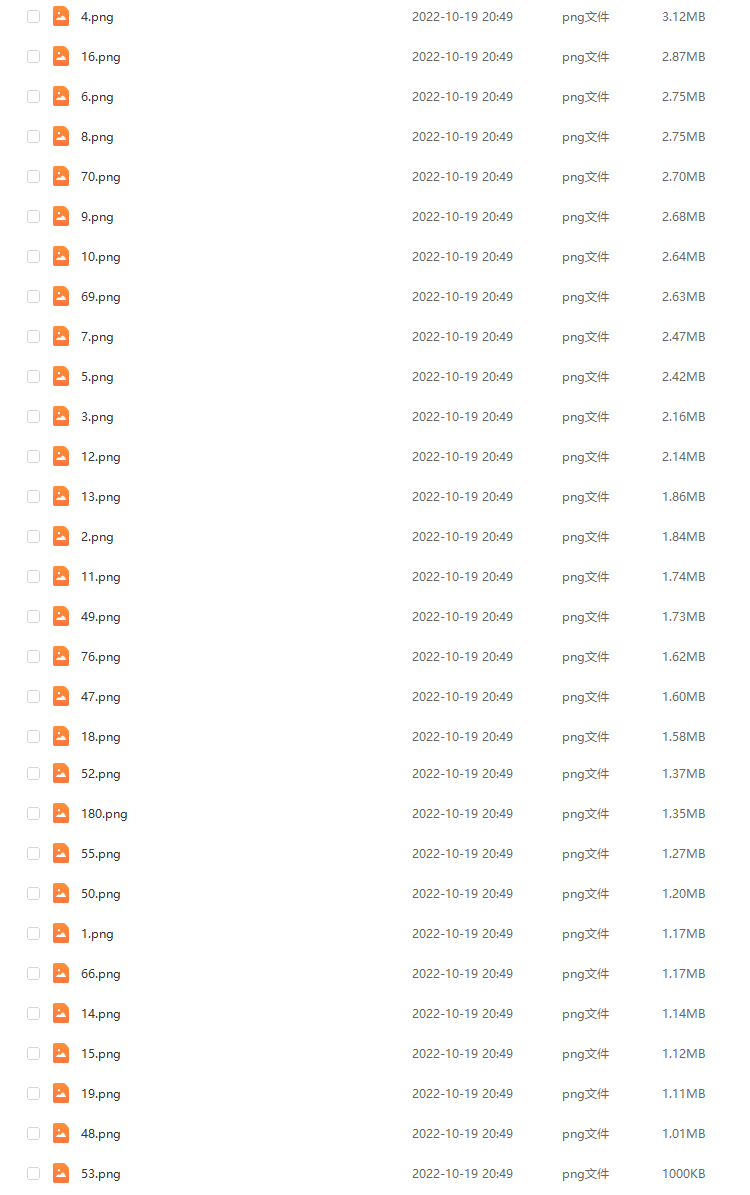The width and height of the screenshot is (750, 1195).
Task: Open the 7.png file row
Action: pyautogui.click(x=97, y=337)
